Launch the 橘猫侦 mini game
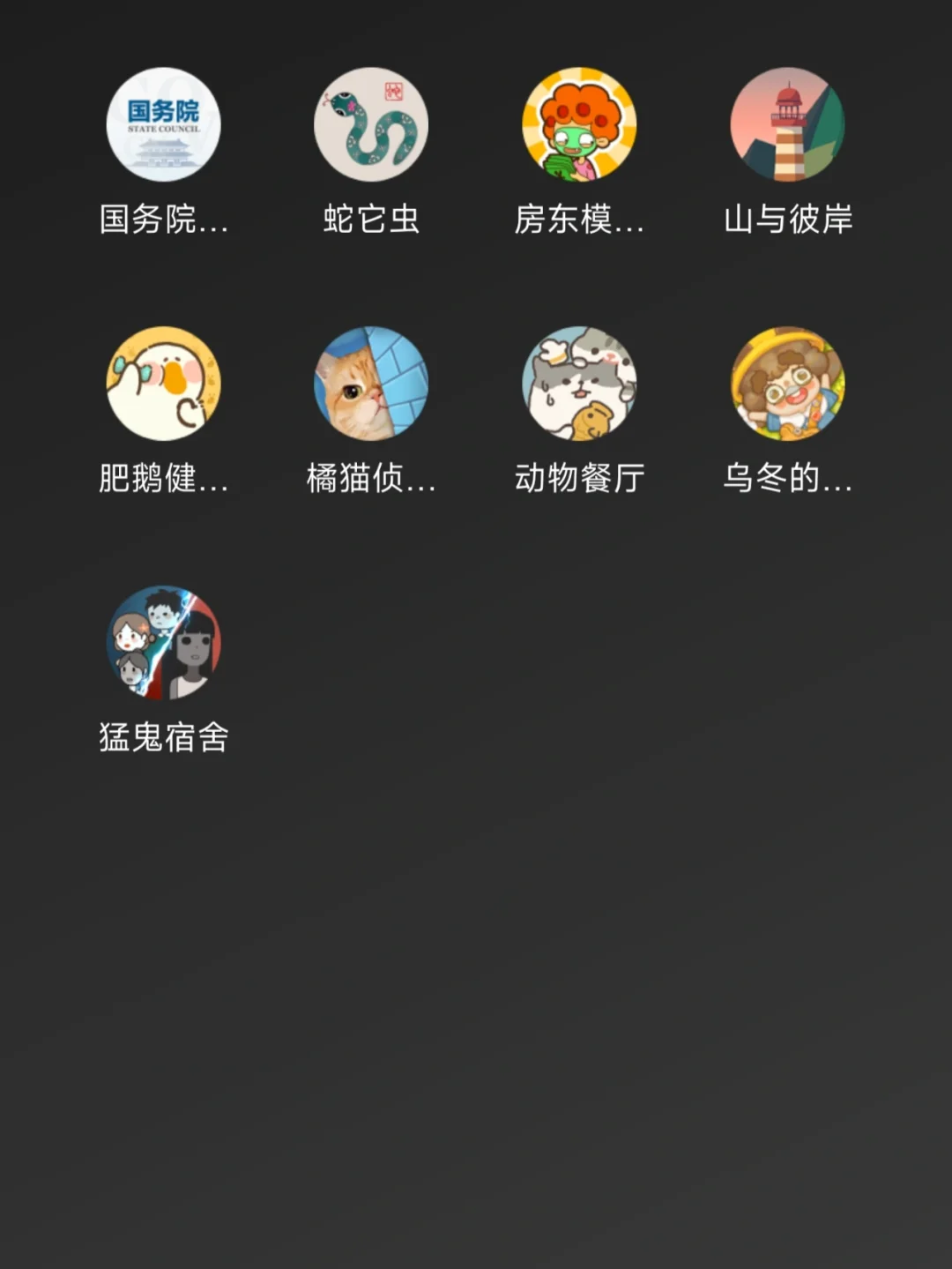952x1269 pixels. (x=371, y=384)
